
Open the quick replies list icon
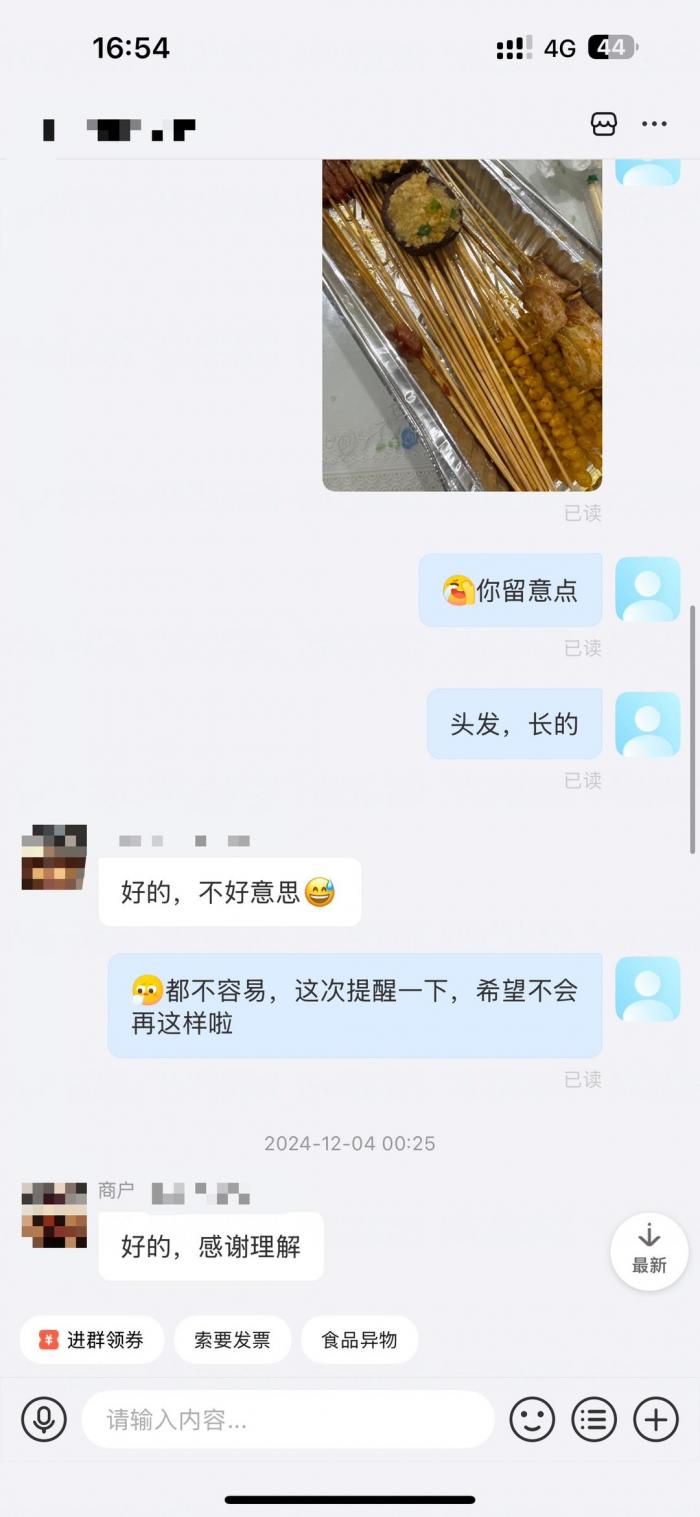(594, 1419)
